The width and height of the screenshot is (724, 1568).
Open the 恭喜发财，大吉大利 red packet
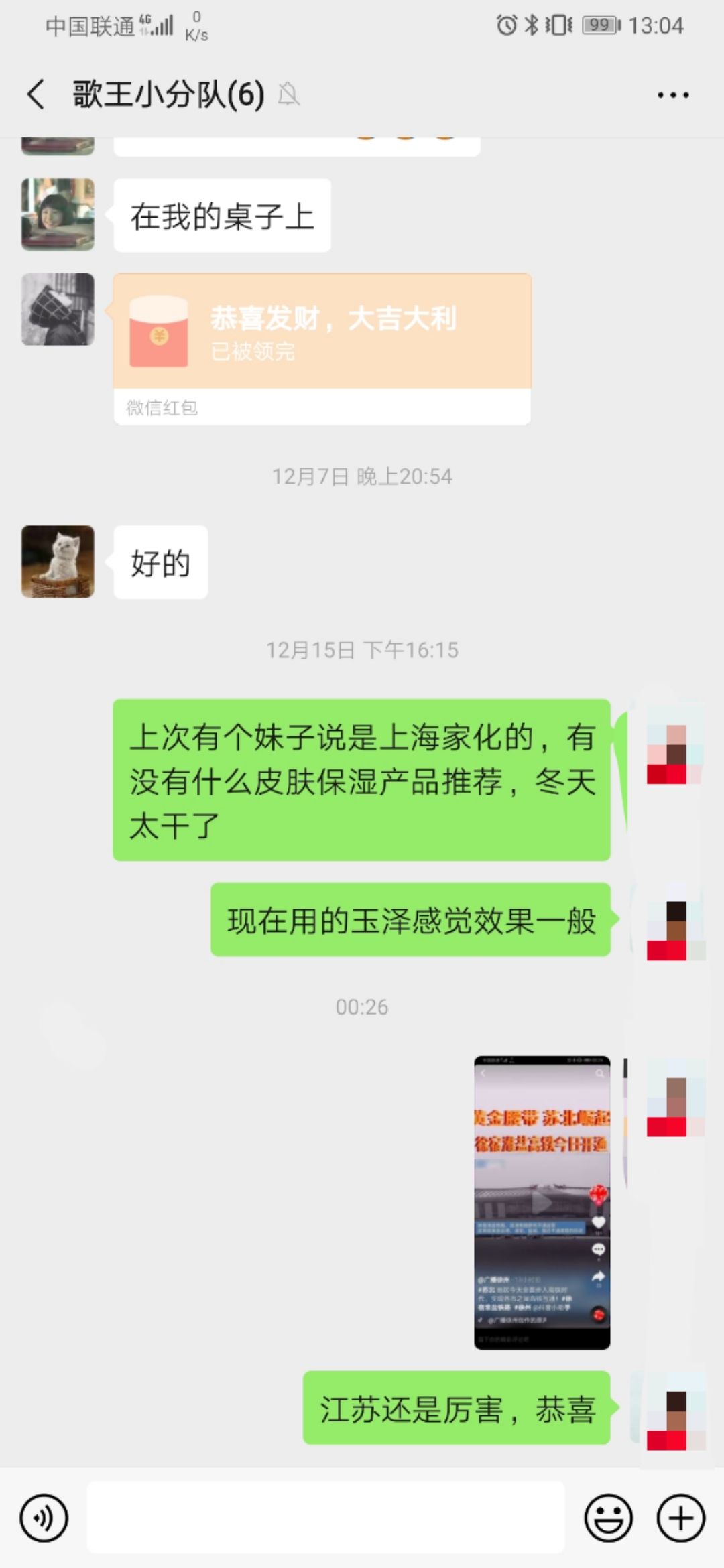pos(322,332)
